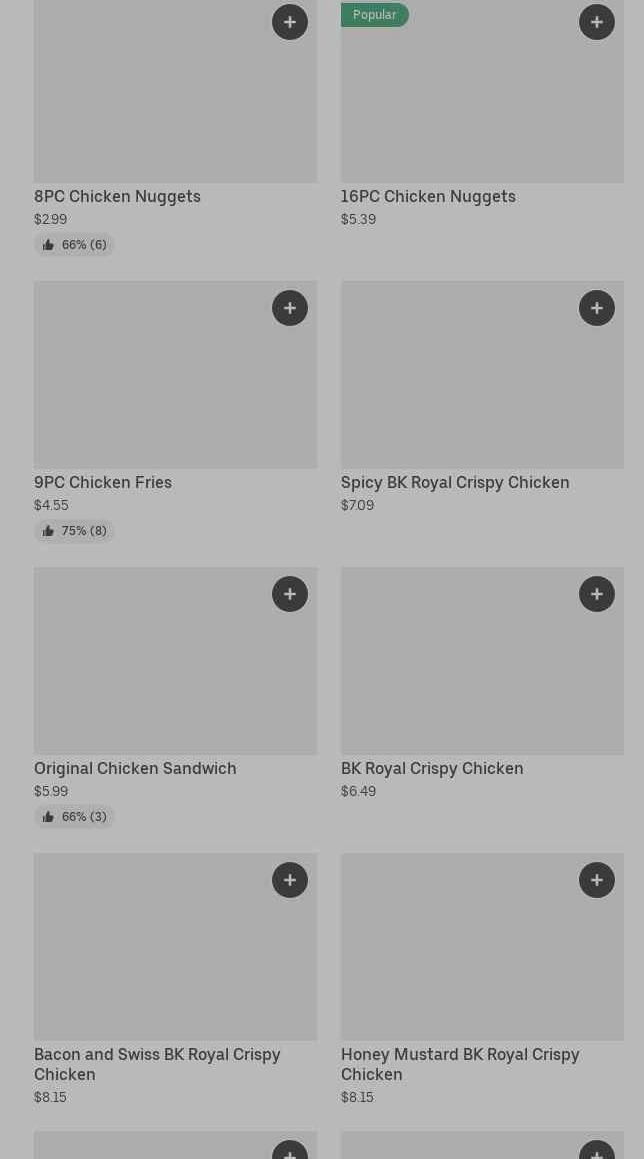The height and width of the screenshot is (1159, 644).
Task: Add Original Chicken Sandwich to cart
Action: pyautogui.click(x=290, y=594)
